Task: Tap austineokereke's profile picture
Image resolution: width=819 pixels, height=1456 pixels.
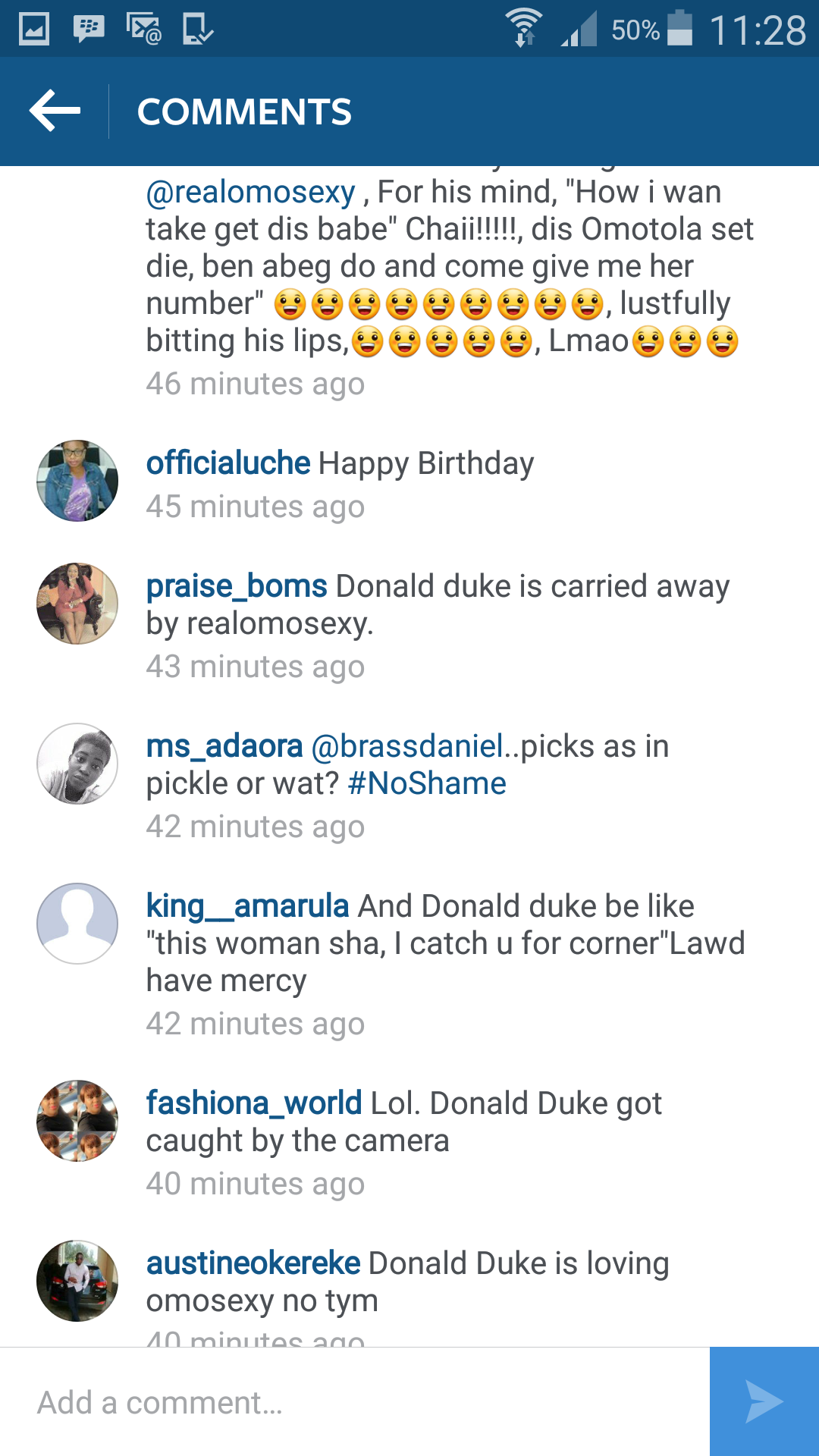Action: (77, 1281)
